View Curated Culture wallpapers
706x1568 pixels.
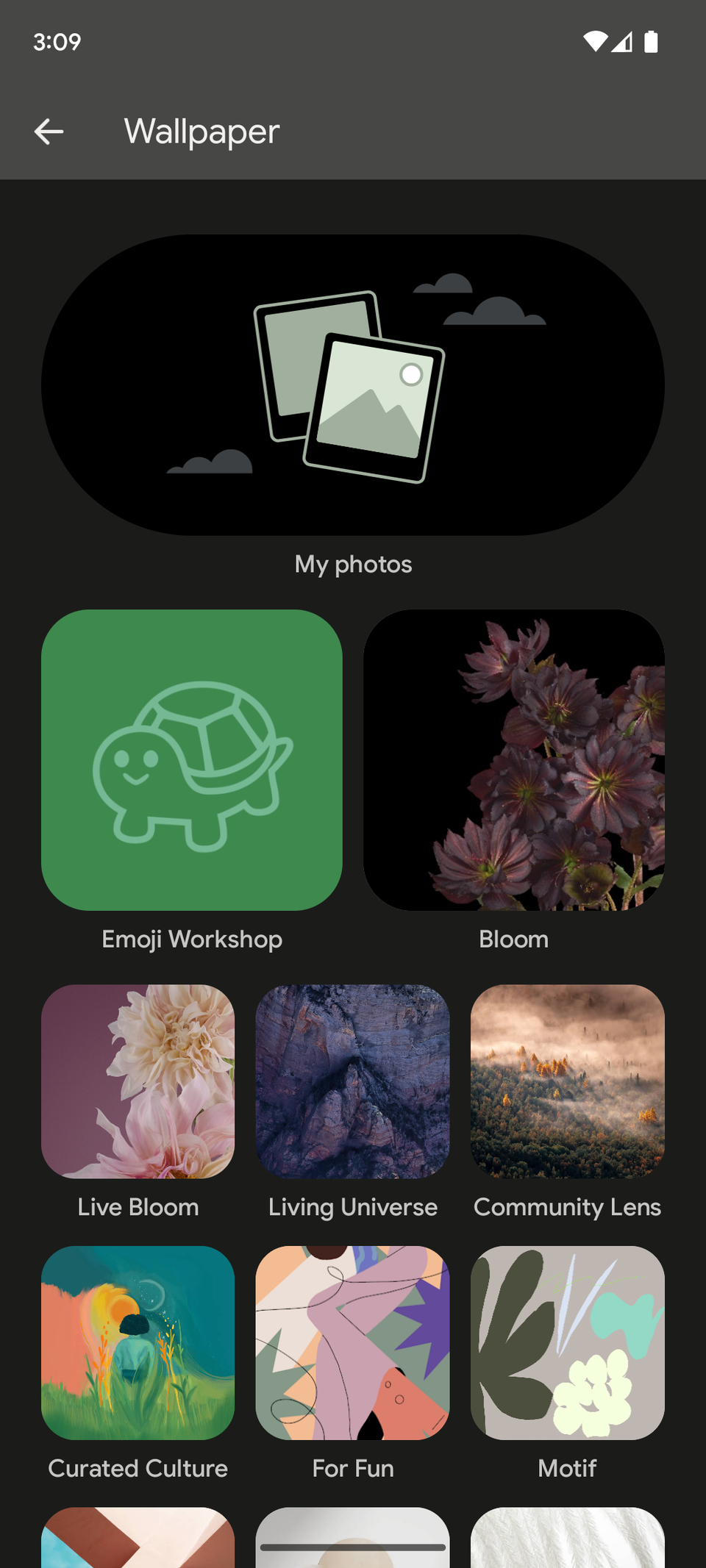click(x=138, y=1342)
